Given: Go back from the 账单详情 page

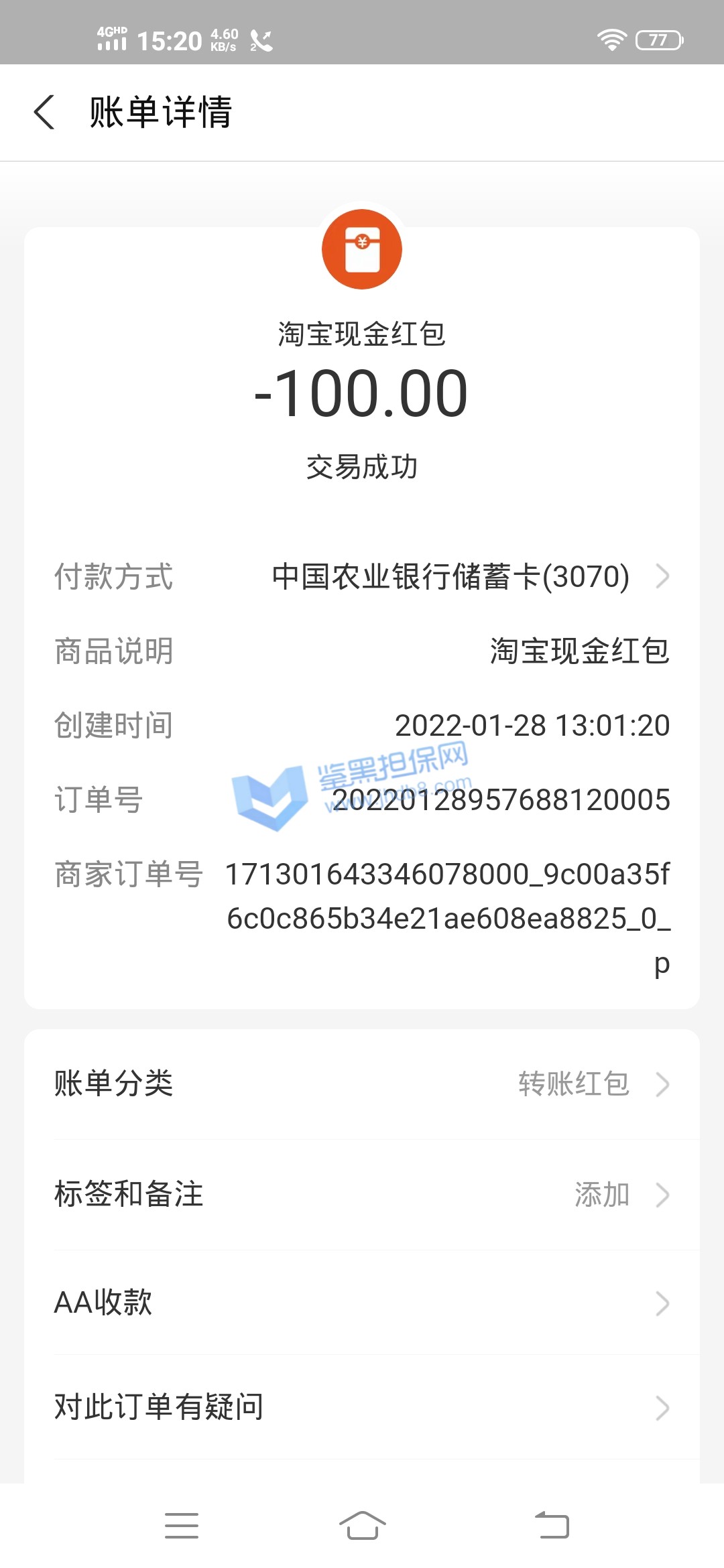Looking at the screenshot, I should coord(44,112).
